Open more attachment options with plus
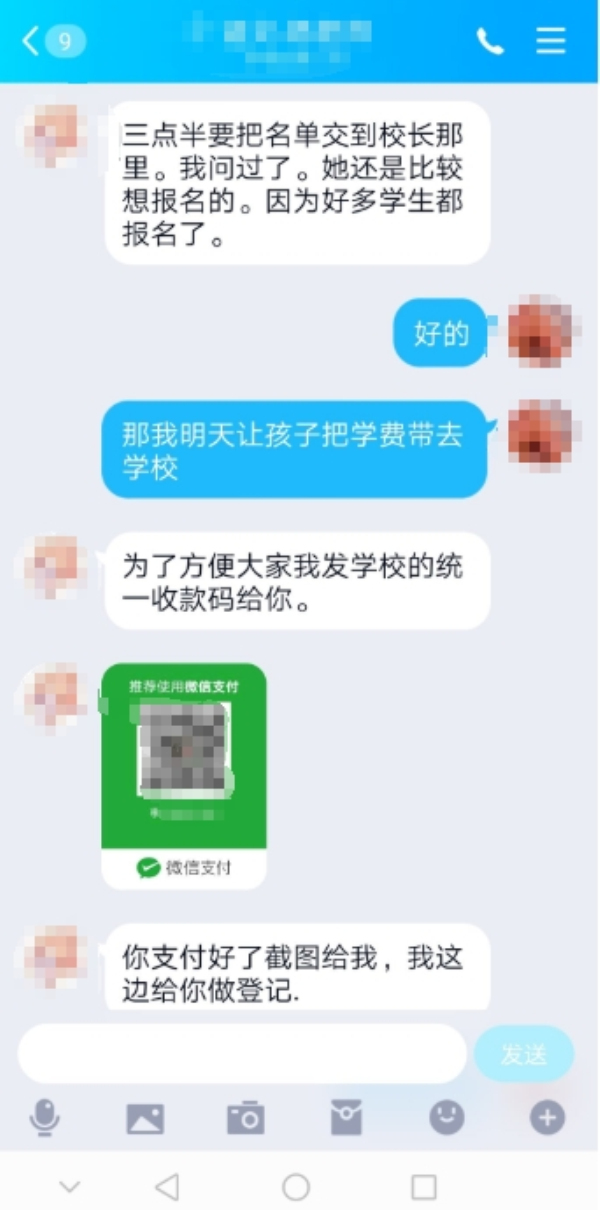The width and height of the screenshot is (600, 1210). 547,1118
